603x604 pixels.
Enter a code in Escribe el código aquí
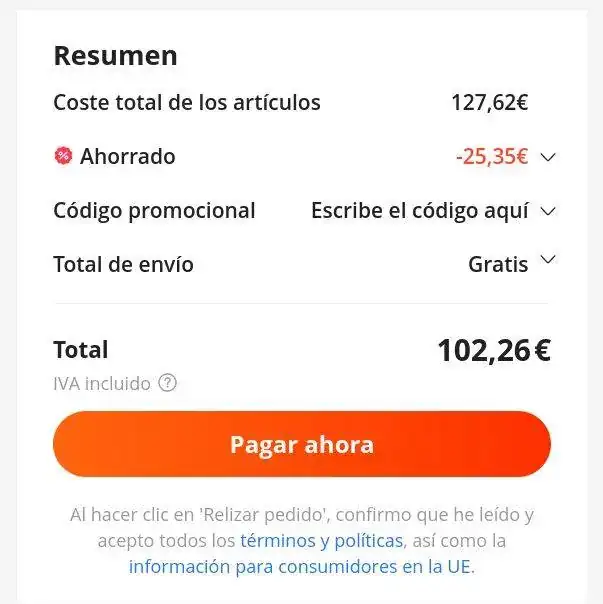[x=420, y=211]
